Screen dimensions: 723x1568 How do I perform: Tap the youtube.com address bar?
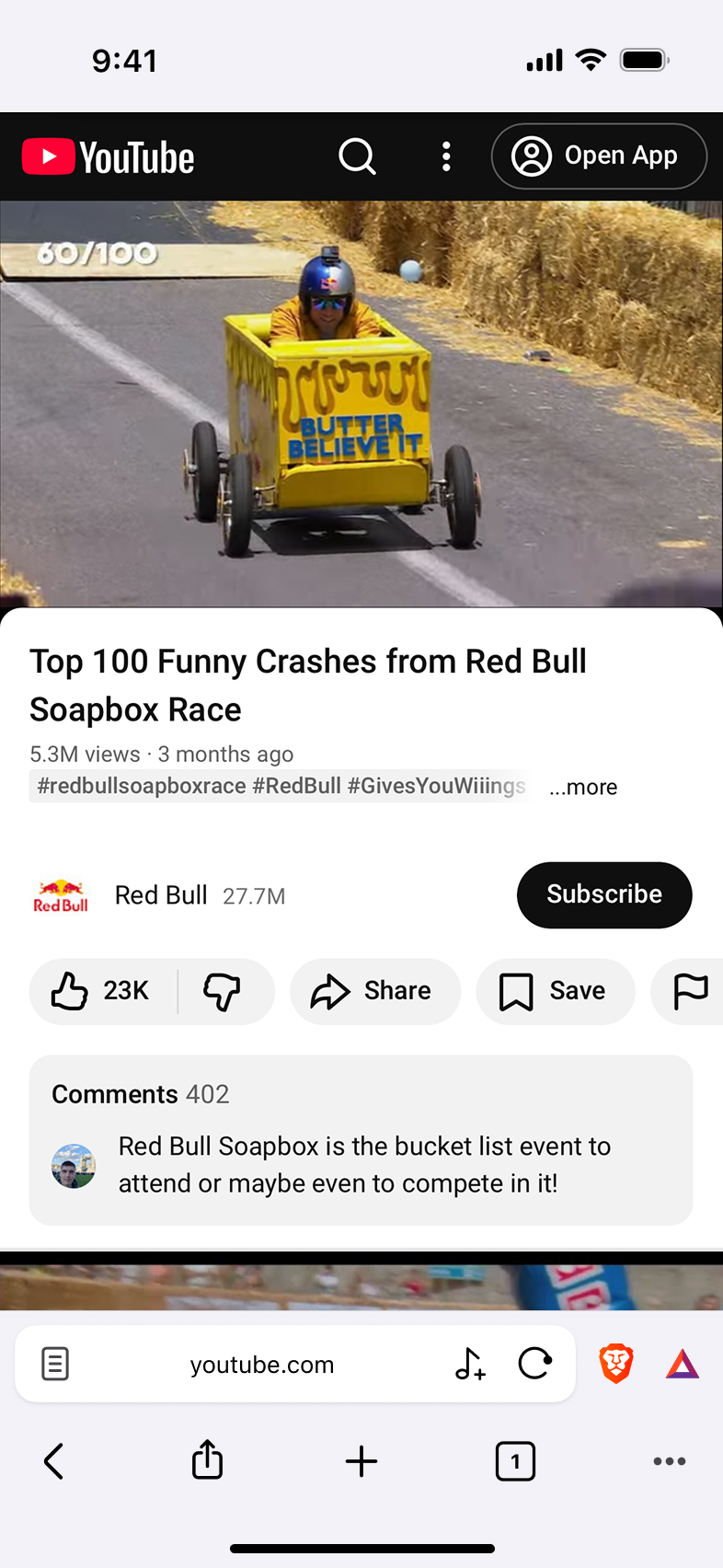(x=262, y=1365)
